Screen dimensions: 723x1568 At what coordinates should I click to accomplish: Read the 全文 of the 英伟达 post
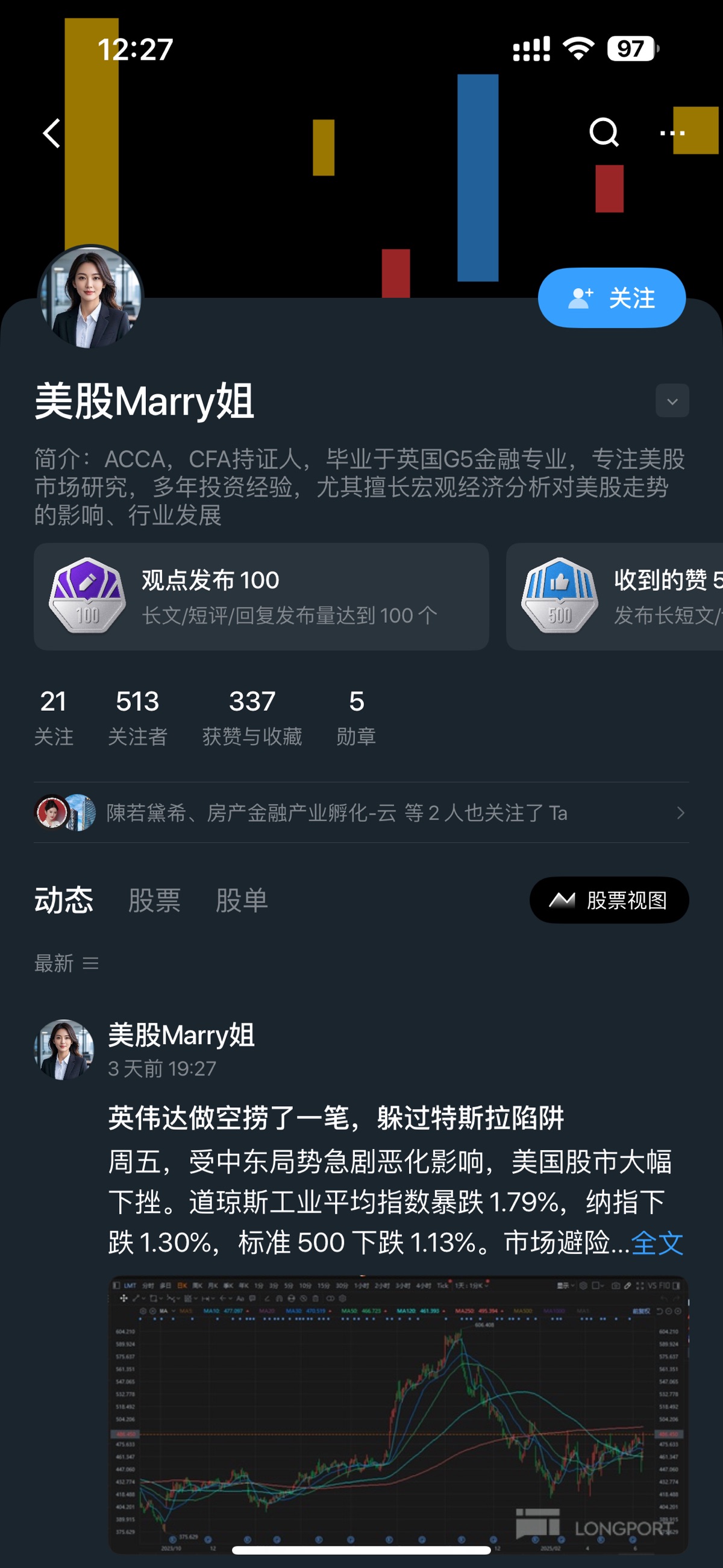coord(657,1242)
